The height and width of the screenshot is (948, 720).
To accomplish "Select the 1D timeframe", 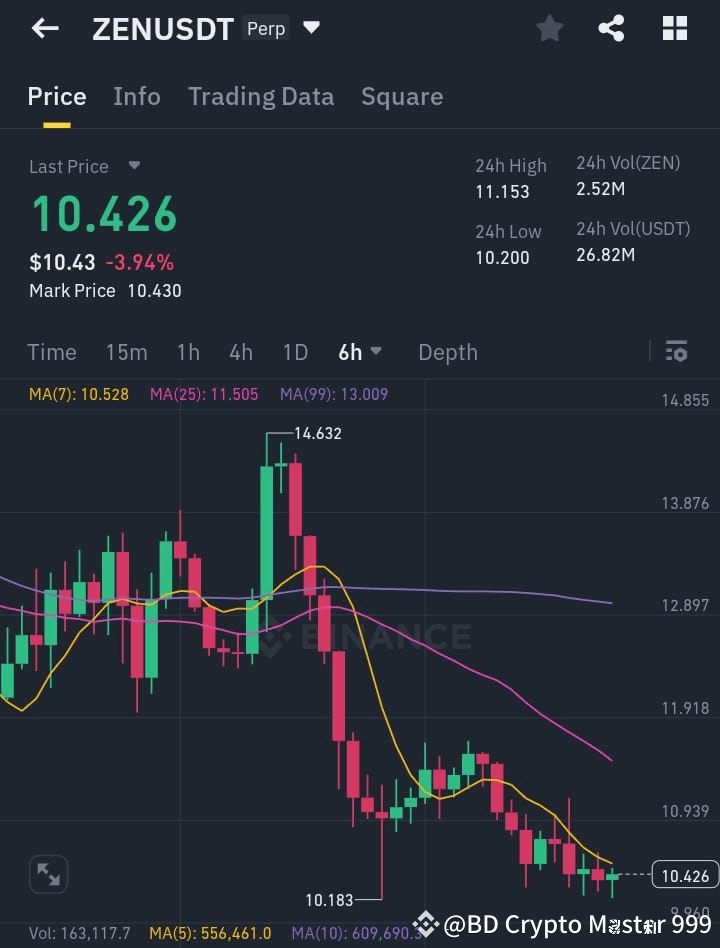I will (295, 352).
